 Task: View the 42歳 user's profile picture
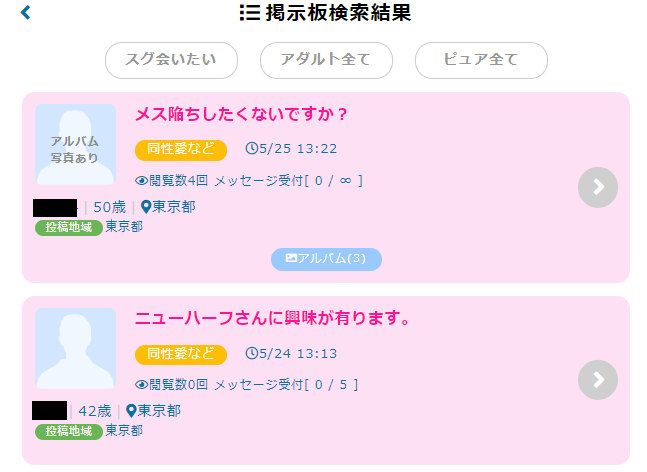pos(75,348)
